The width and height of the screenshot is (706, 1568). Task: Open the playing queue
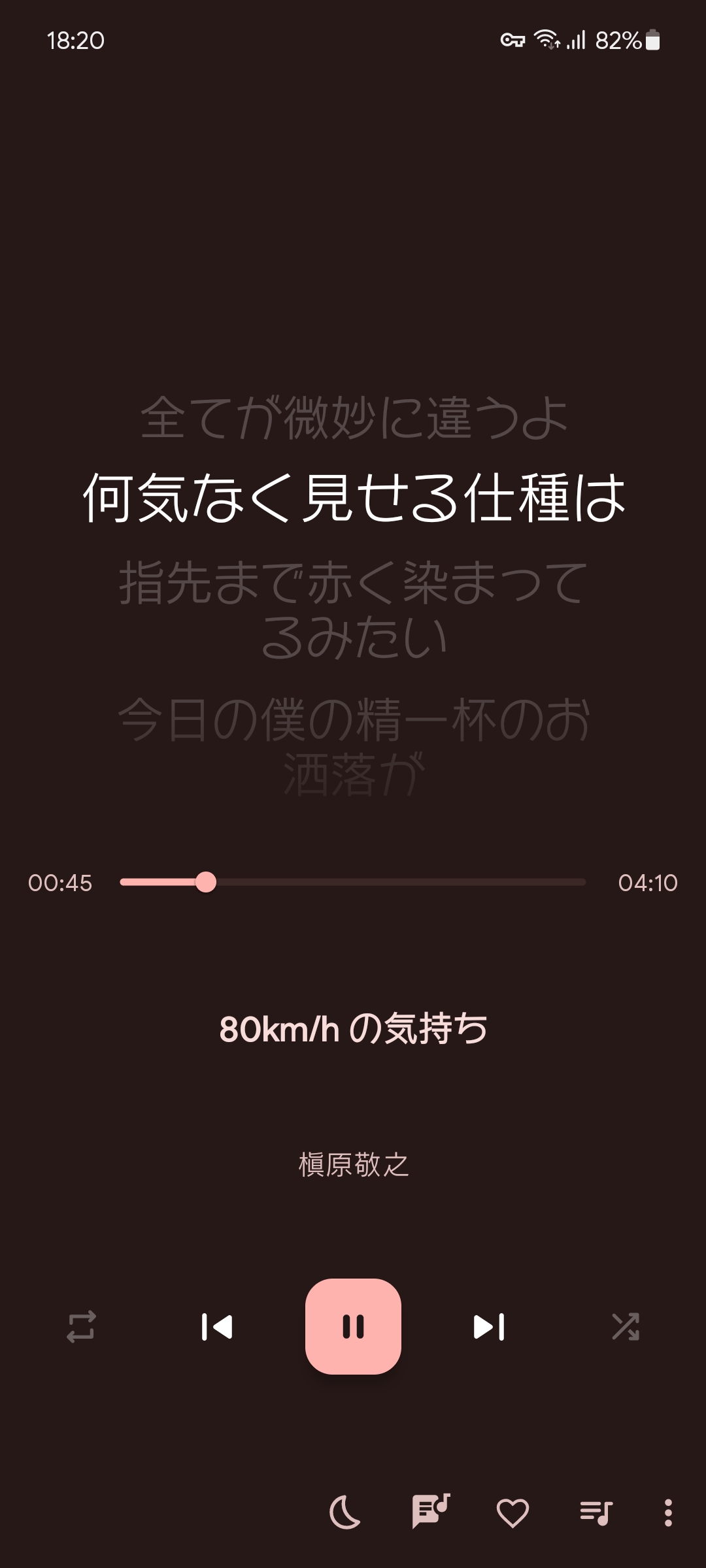596,1512
